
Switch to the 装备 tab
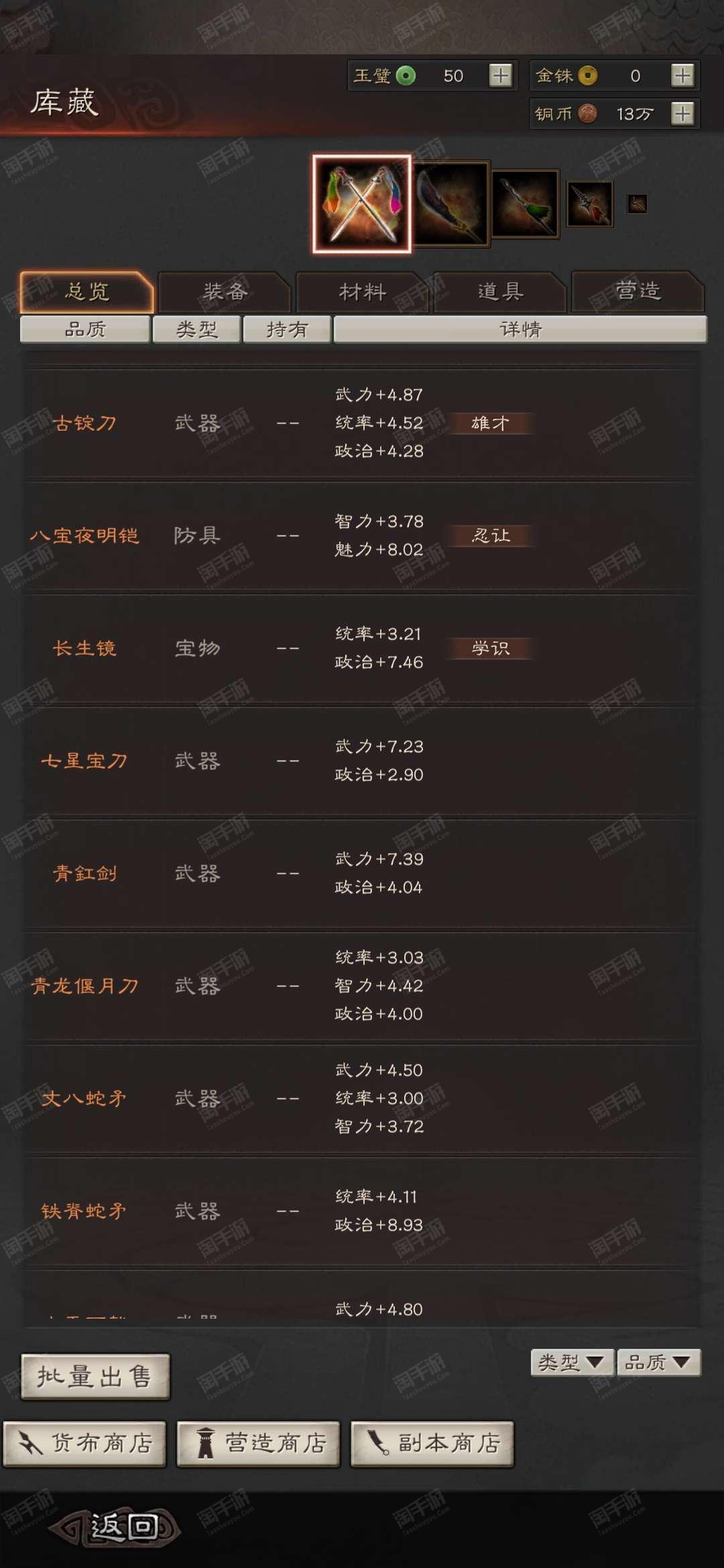coord(225,292)
